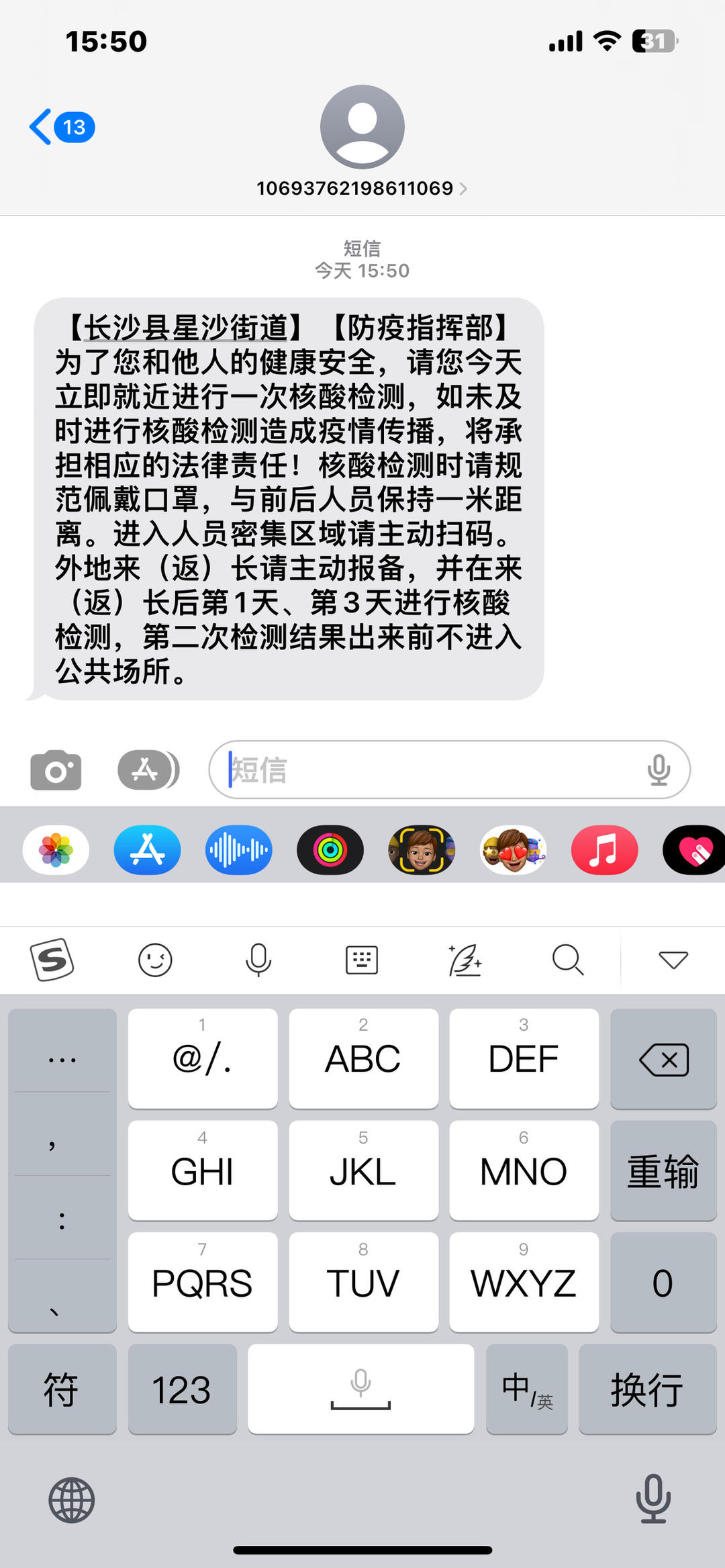Focus the 短信 message text field
This screenshot has width=725, height=1568.
[430, 770]
